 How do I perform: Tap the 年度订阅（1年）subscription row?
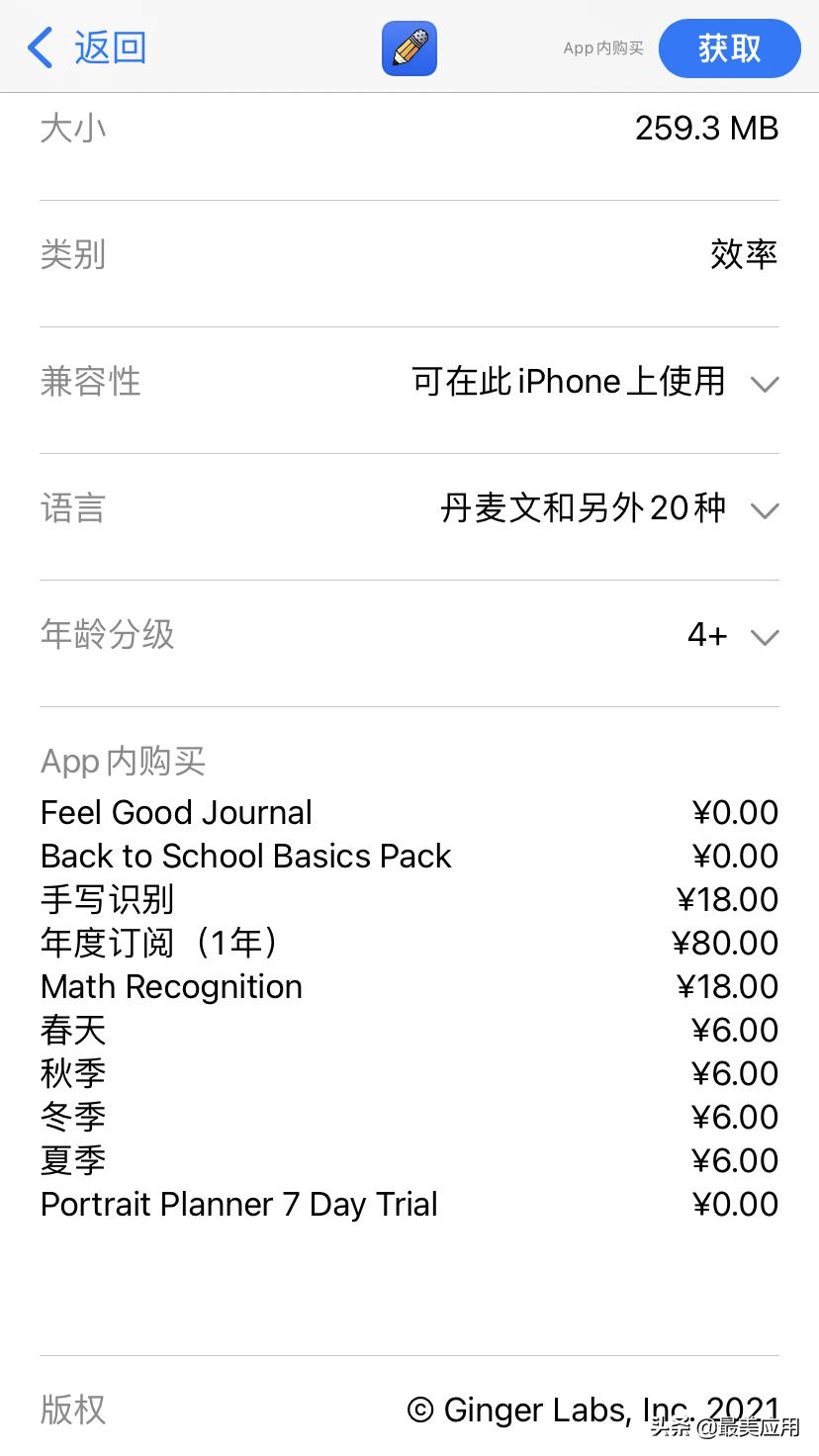pyautogui.click(x=160, y=944)
